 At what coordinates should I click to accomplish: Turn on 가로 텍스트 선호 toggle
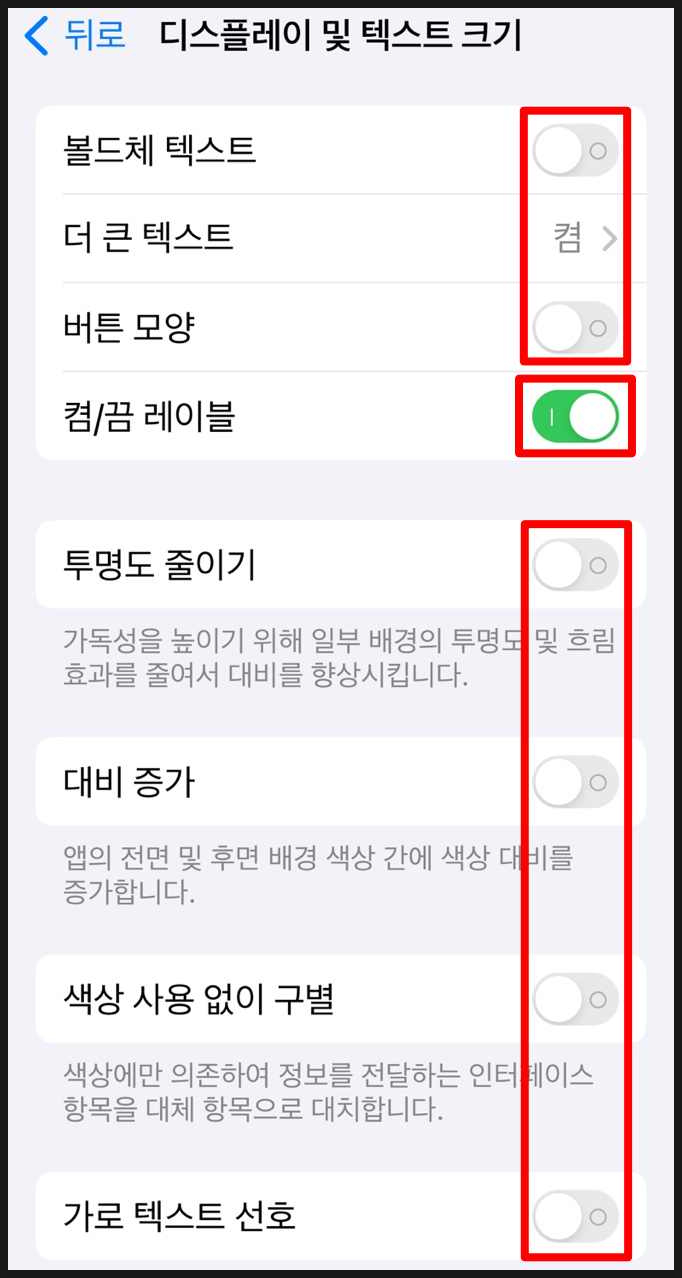[575, 1216]
